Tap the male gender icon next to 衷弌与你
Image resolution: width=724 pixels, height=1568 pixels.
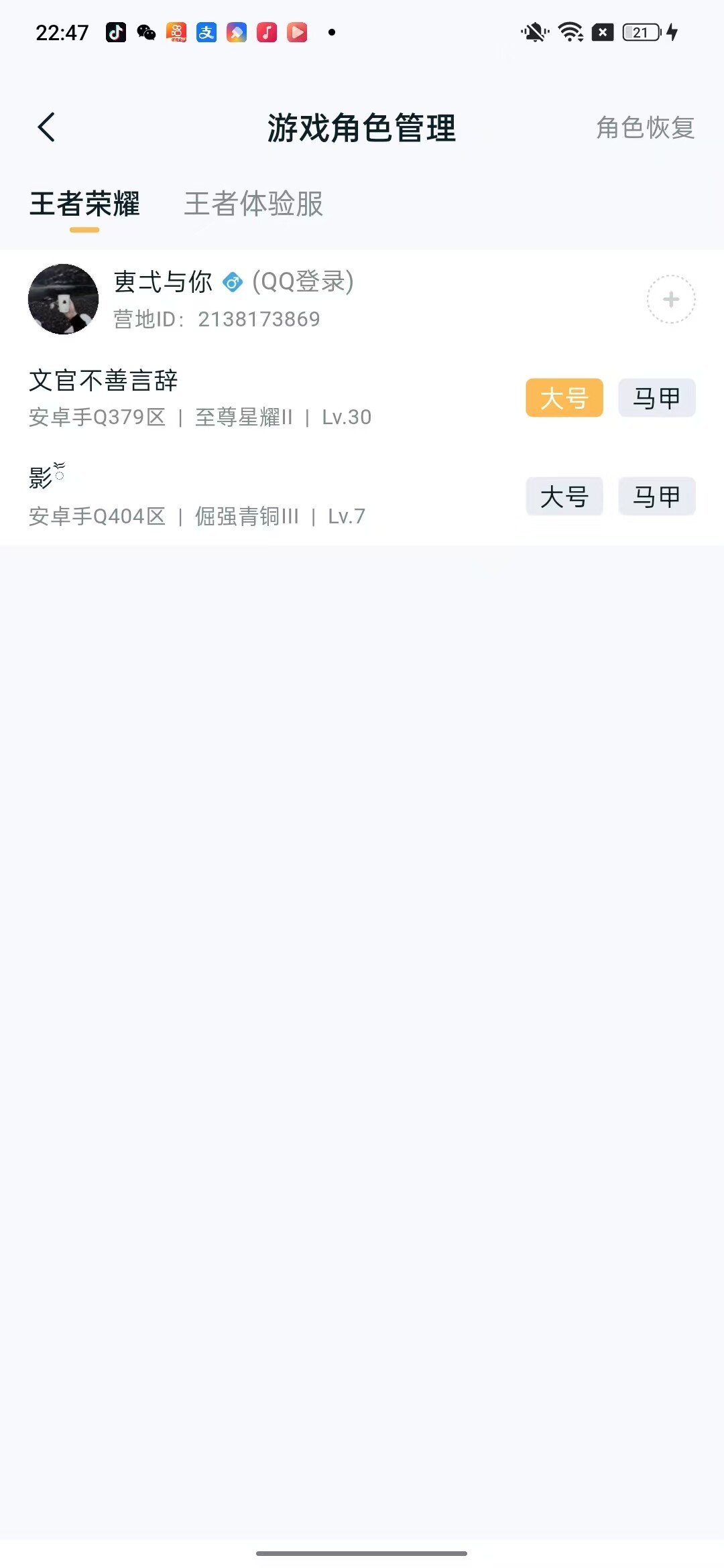(231, 283)
